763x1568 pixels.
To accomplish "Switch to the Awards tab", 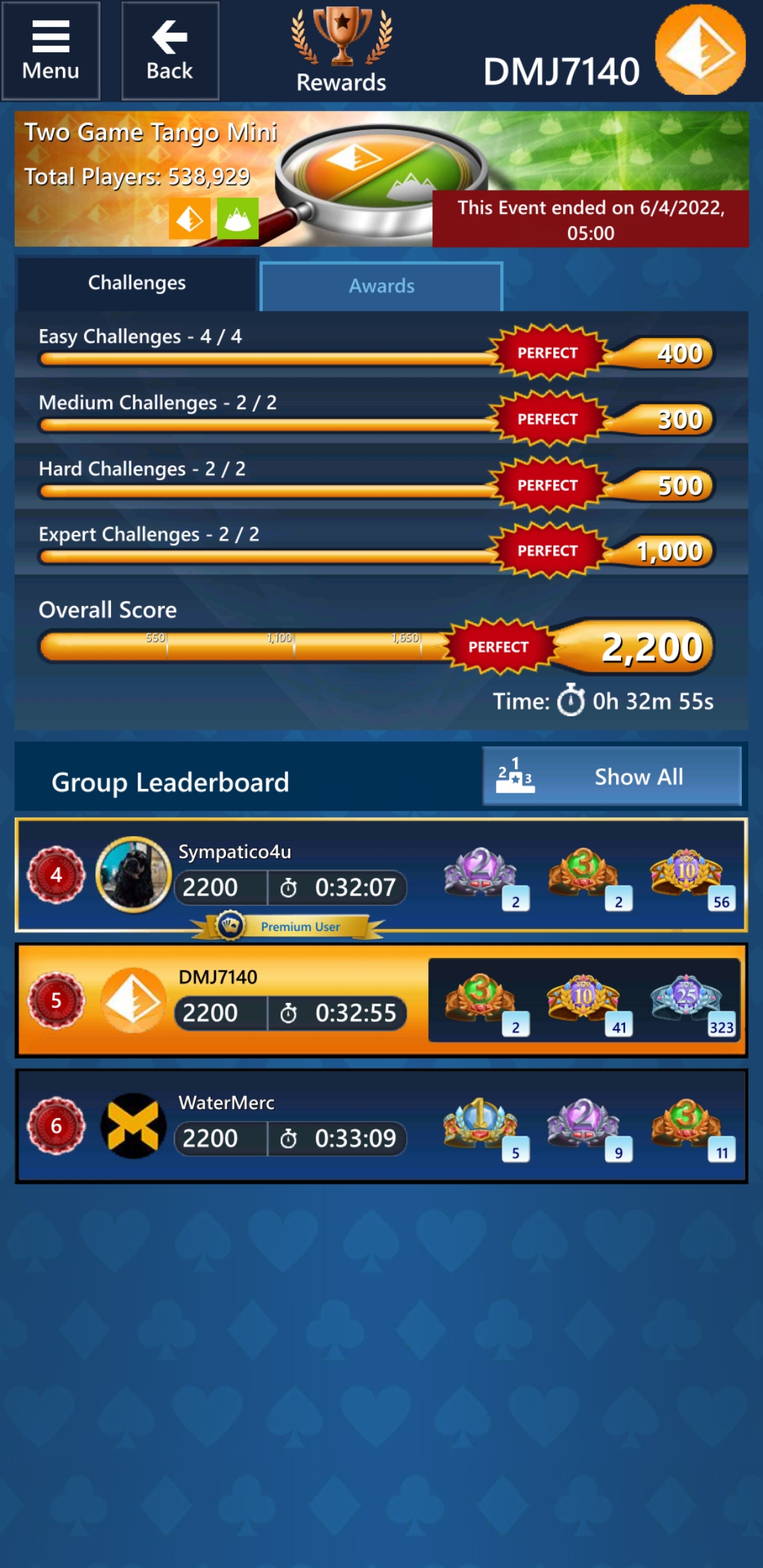I will tap(381, 286).
